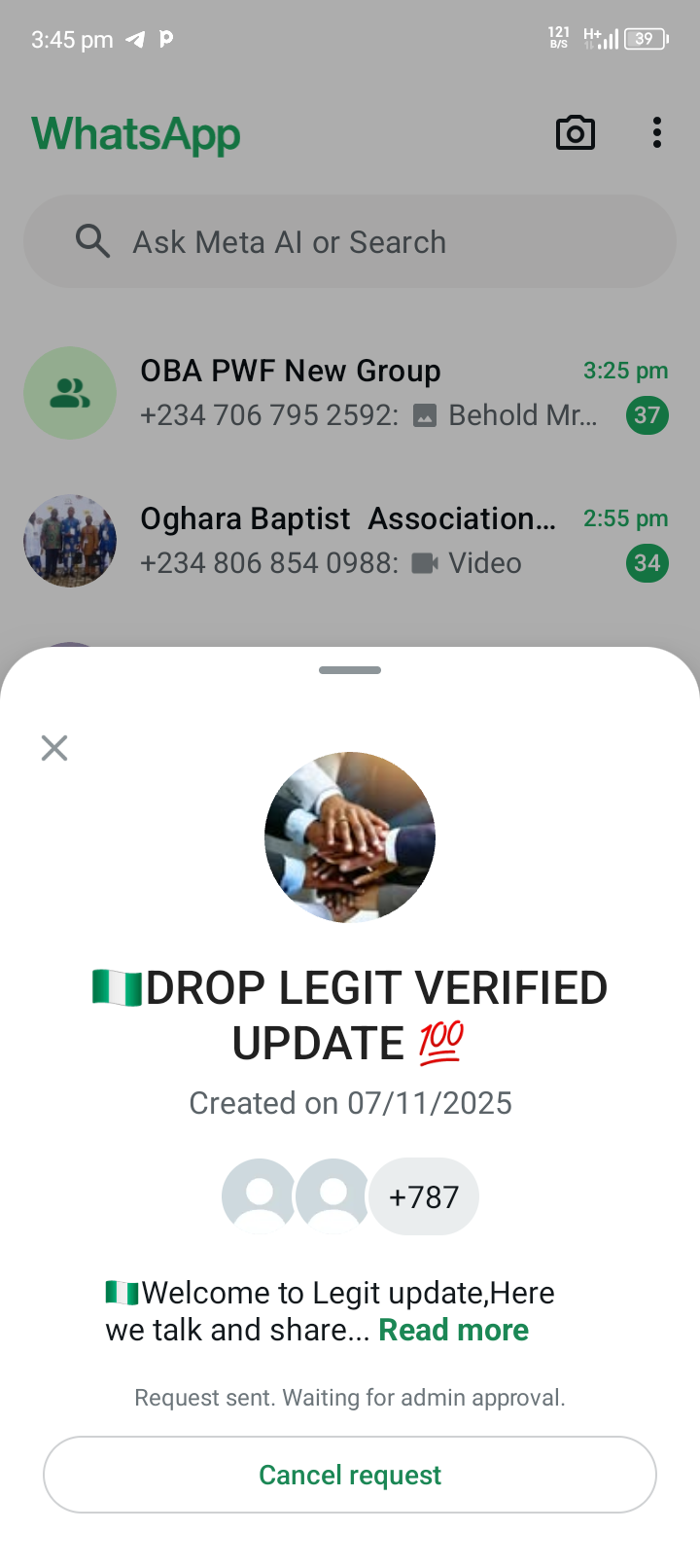Cancel the group join request
The width and height of the screenshot is (700, 1568).
[350, 1475]
